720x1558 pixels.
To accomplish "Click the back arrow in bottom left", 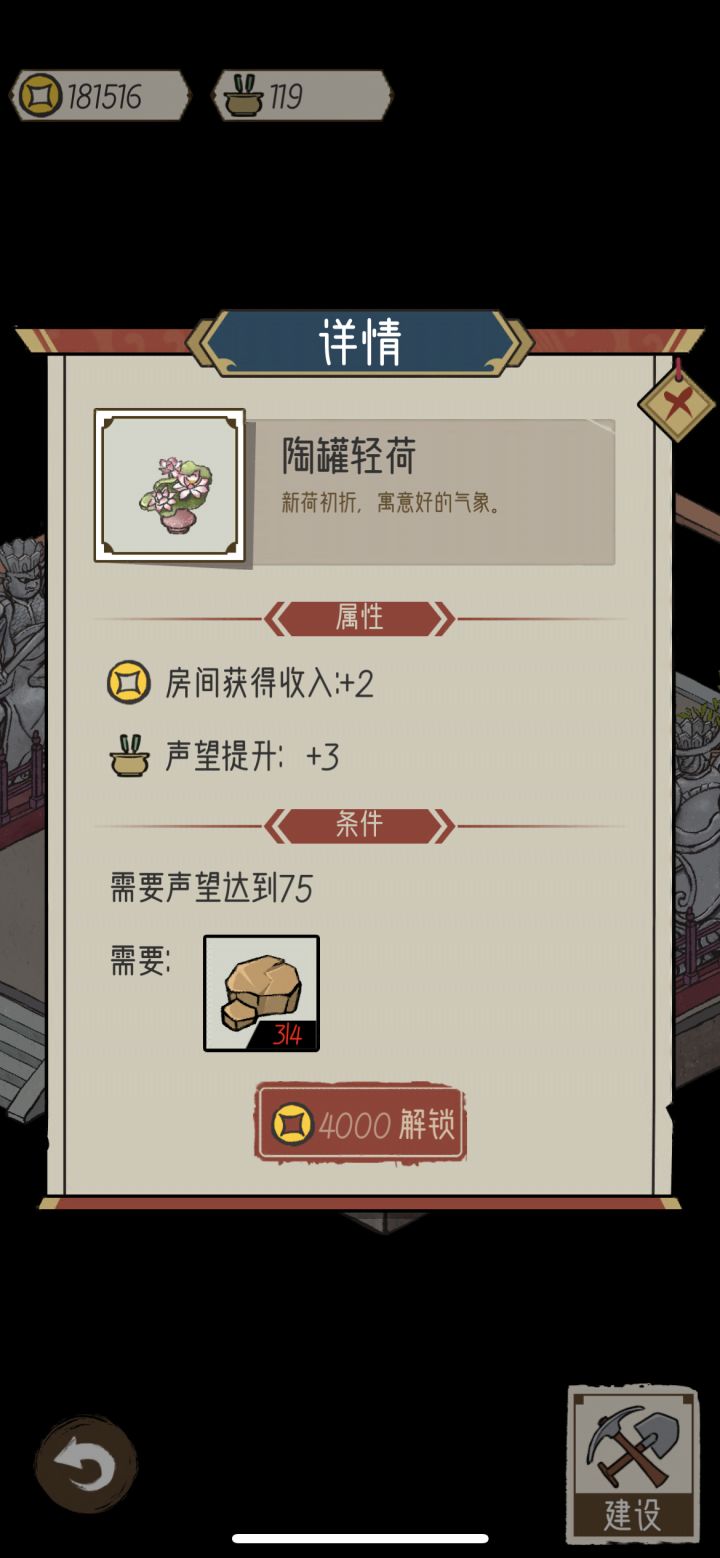I will pyautogui.click(x=85, y=1465).
